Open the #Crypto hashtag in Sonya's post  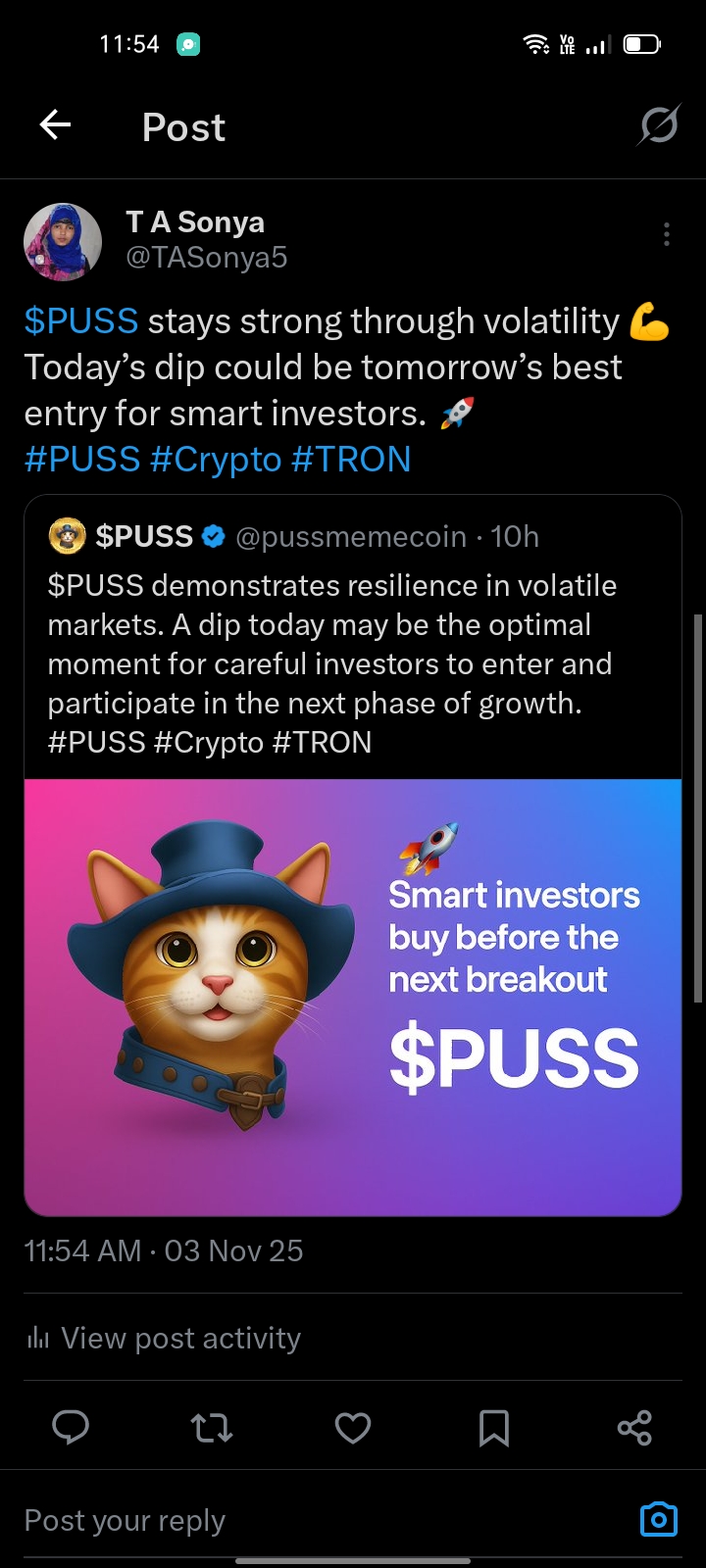[x=216, y=460]
